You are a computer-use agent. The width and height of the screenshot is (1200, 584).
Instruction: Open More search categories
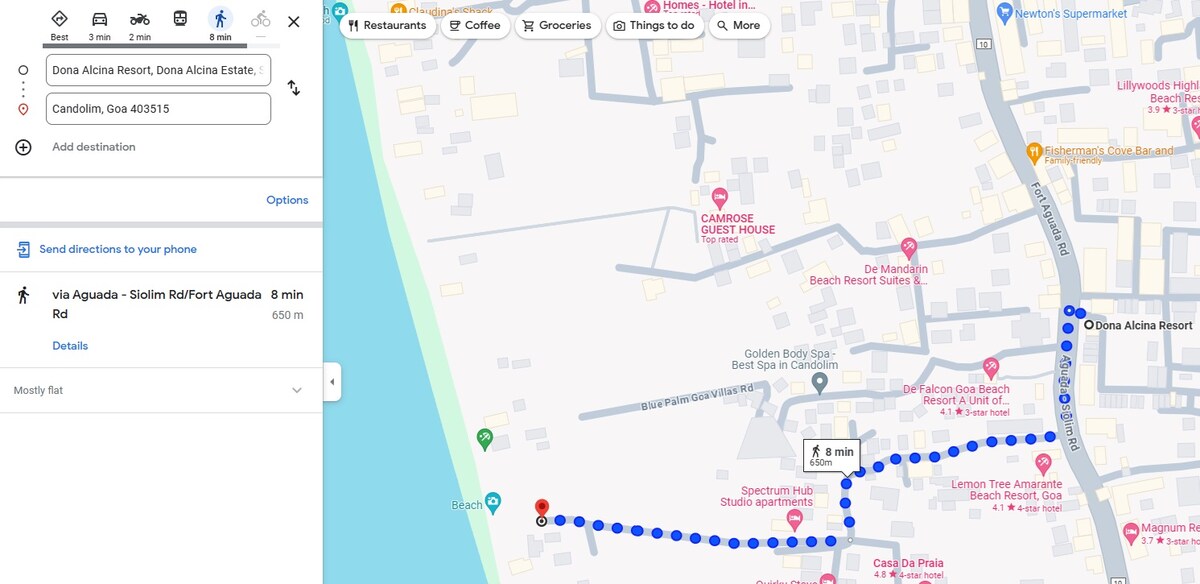click(738, 26)
